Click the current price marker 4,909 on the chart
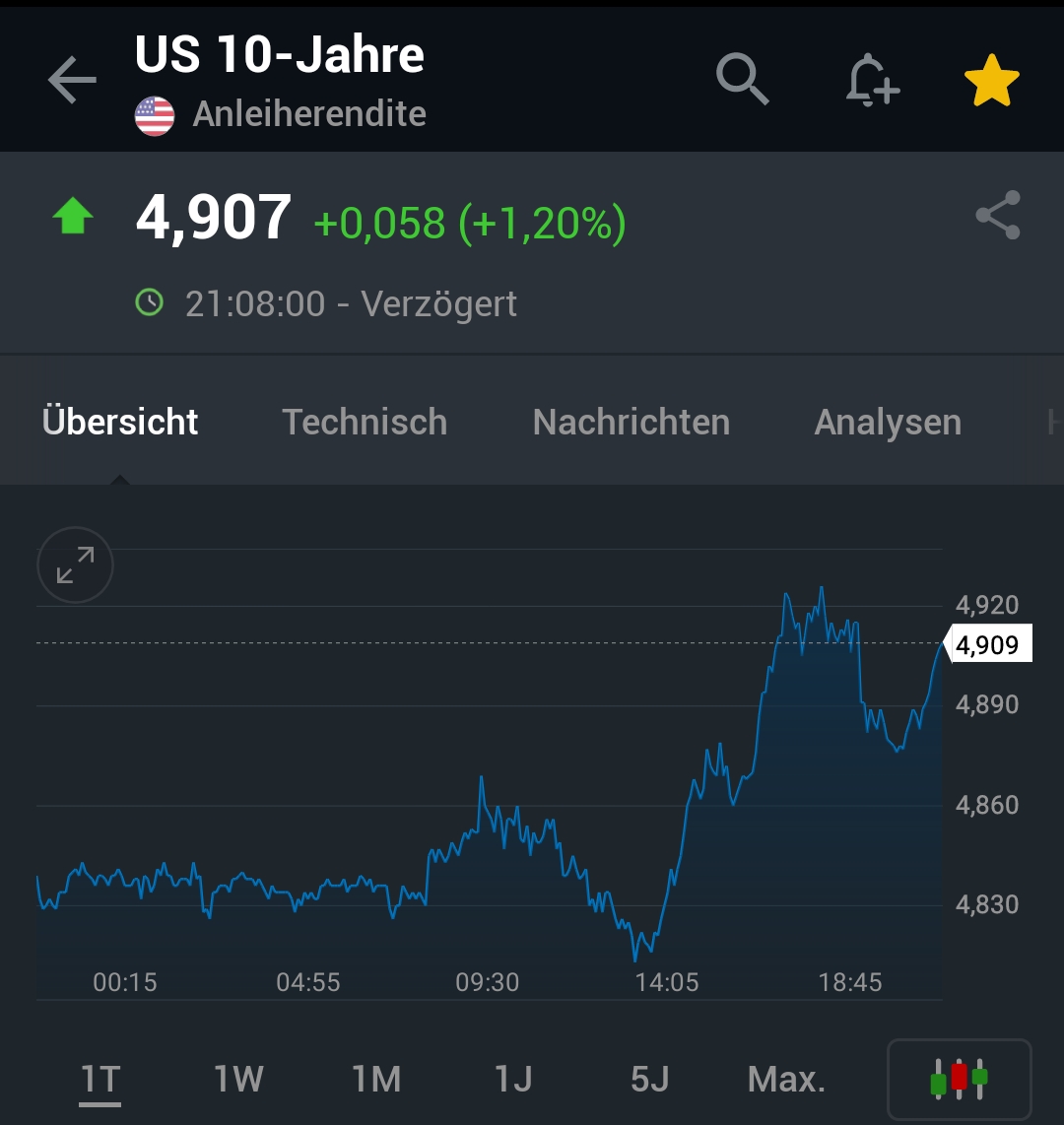 pos(988,645)
